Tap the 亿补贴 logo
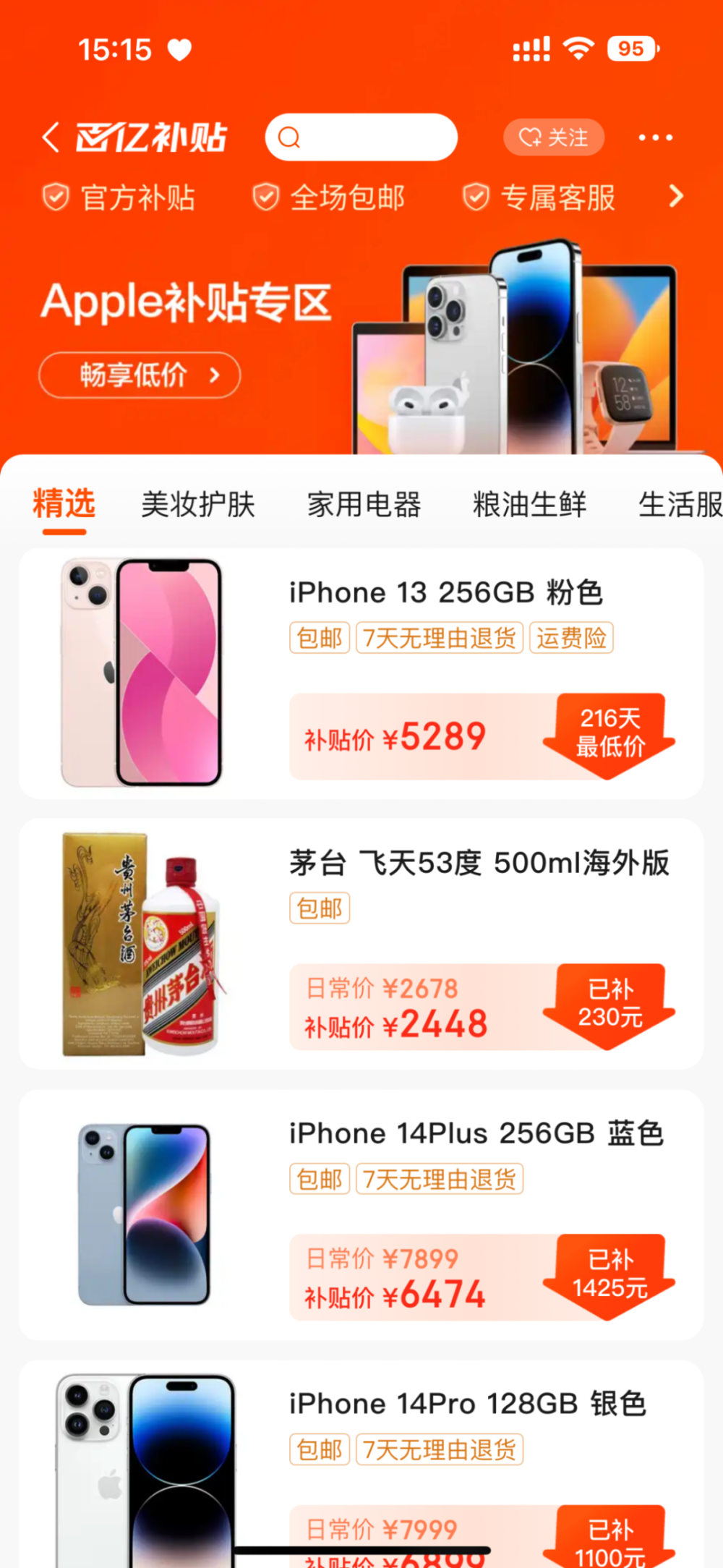Viewport: 723px width, 1568px height. click(x=148, y=137)
